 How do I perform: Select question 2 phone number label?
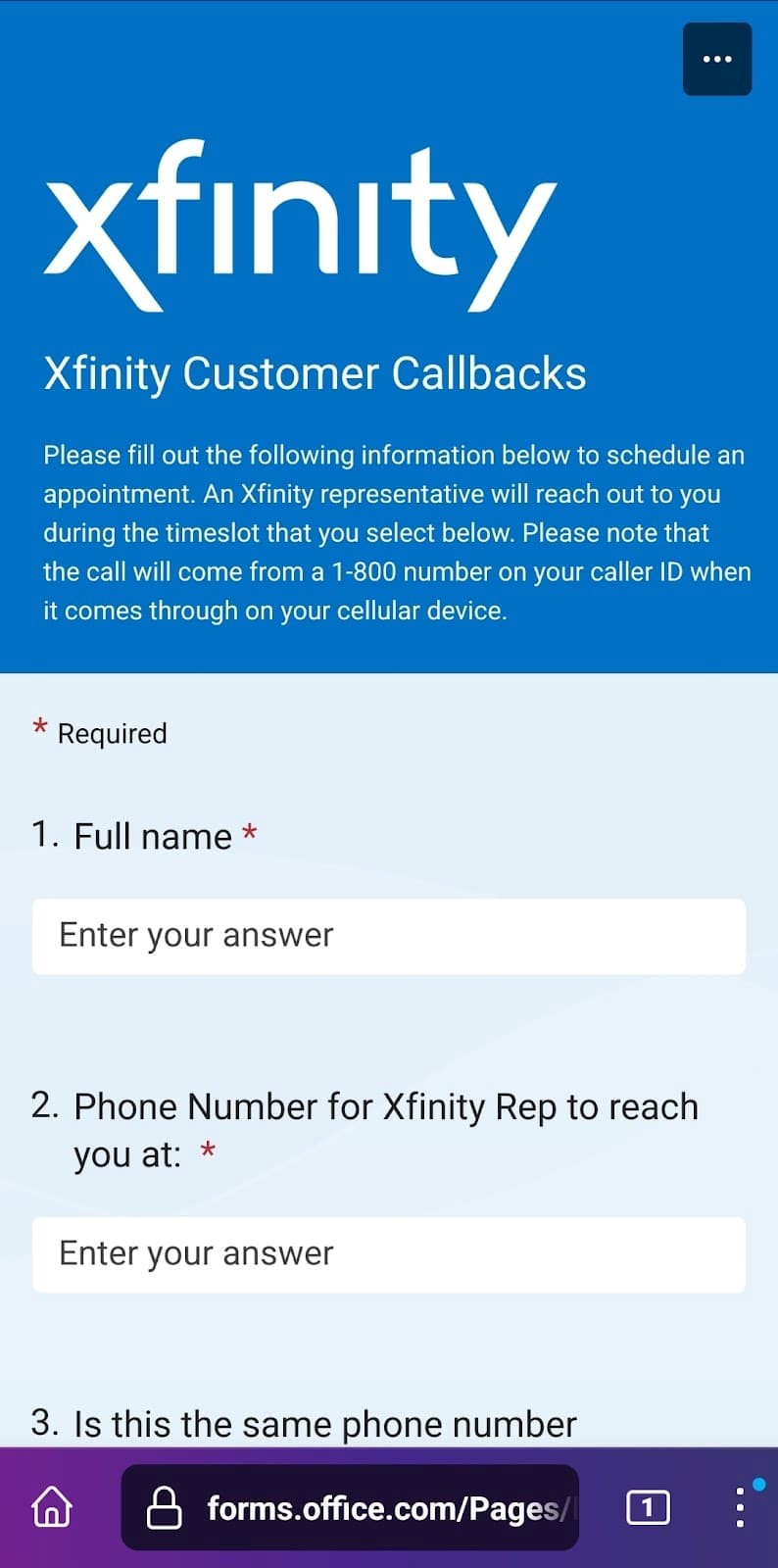[385, 1127]
